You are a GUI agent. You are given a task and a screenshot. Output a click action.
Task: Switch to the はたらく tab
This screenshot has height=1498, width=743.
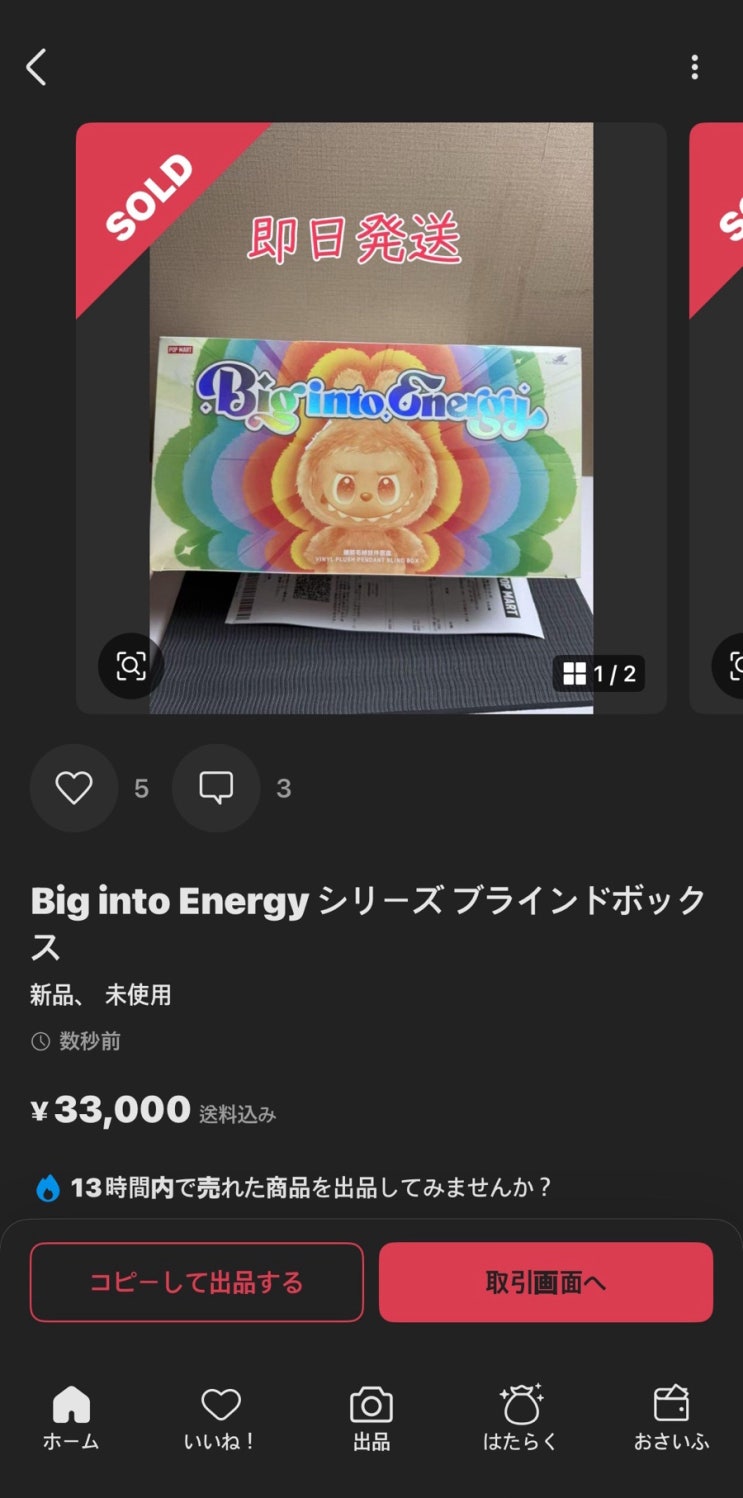[521, 1418]
